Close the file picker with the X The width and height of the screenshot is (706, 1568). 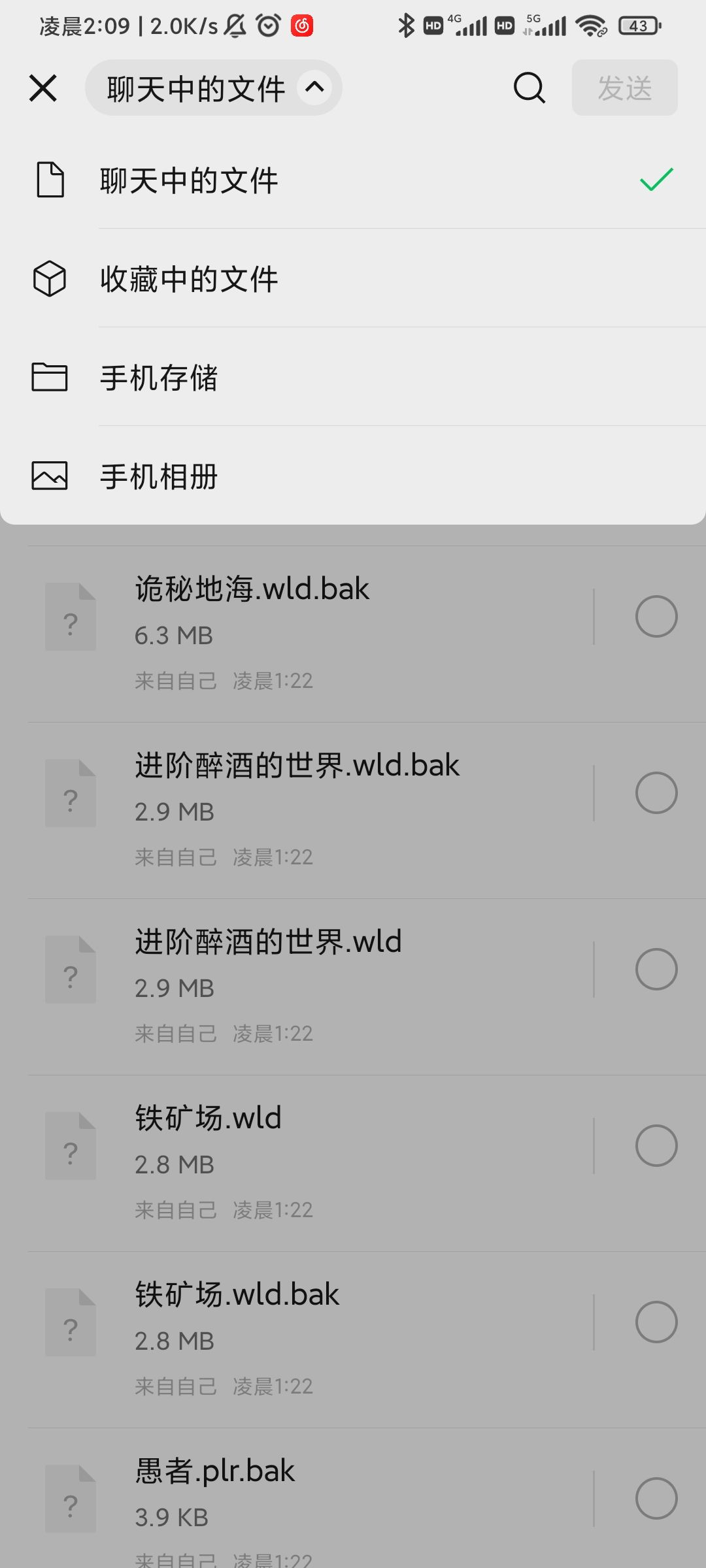click(42, 88)
